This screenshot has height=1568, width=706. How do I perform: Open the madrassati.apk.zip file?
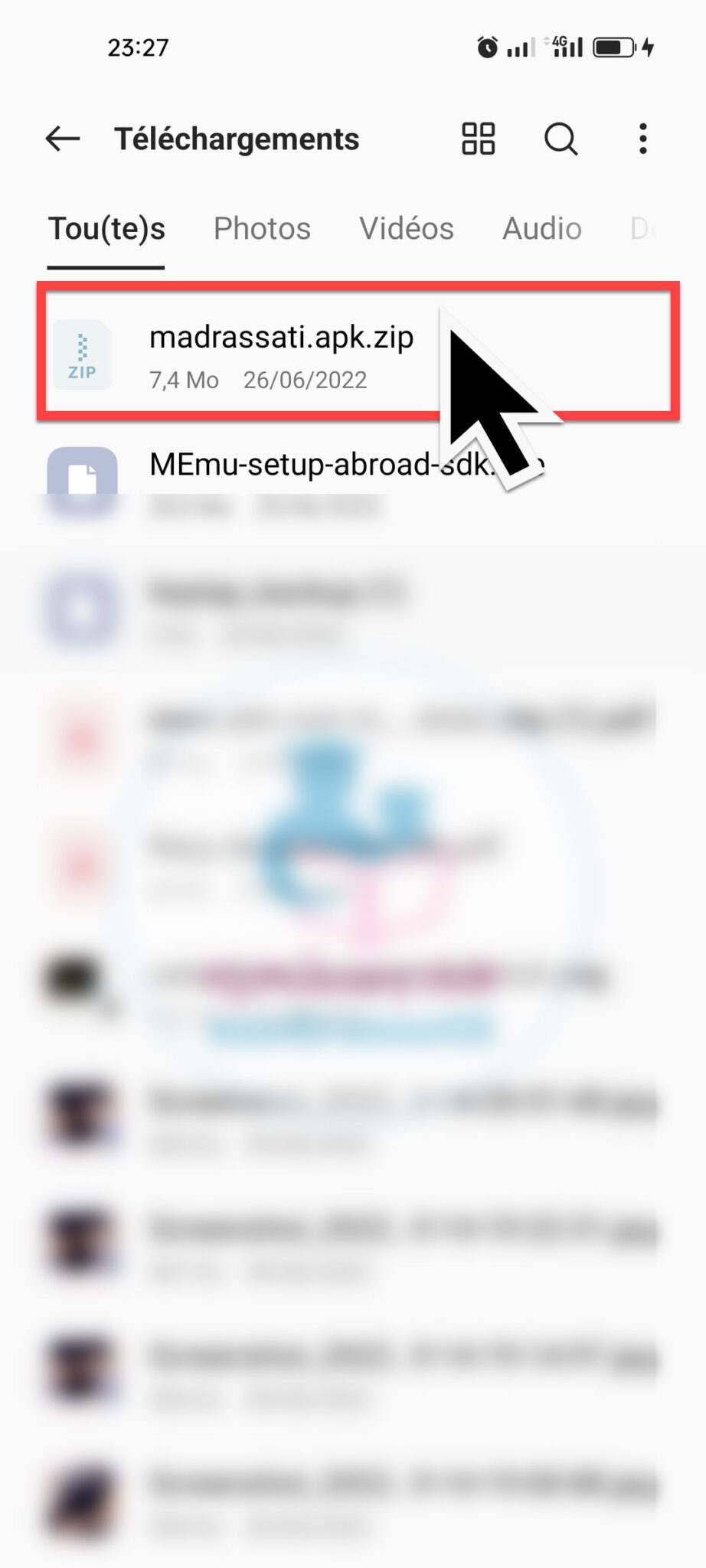[x=358, y=352]
